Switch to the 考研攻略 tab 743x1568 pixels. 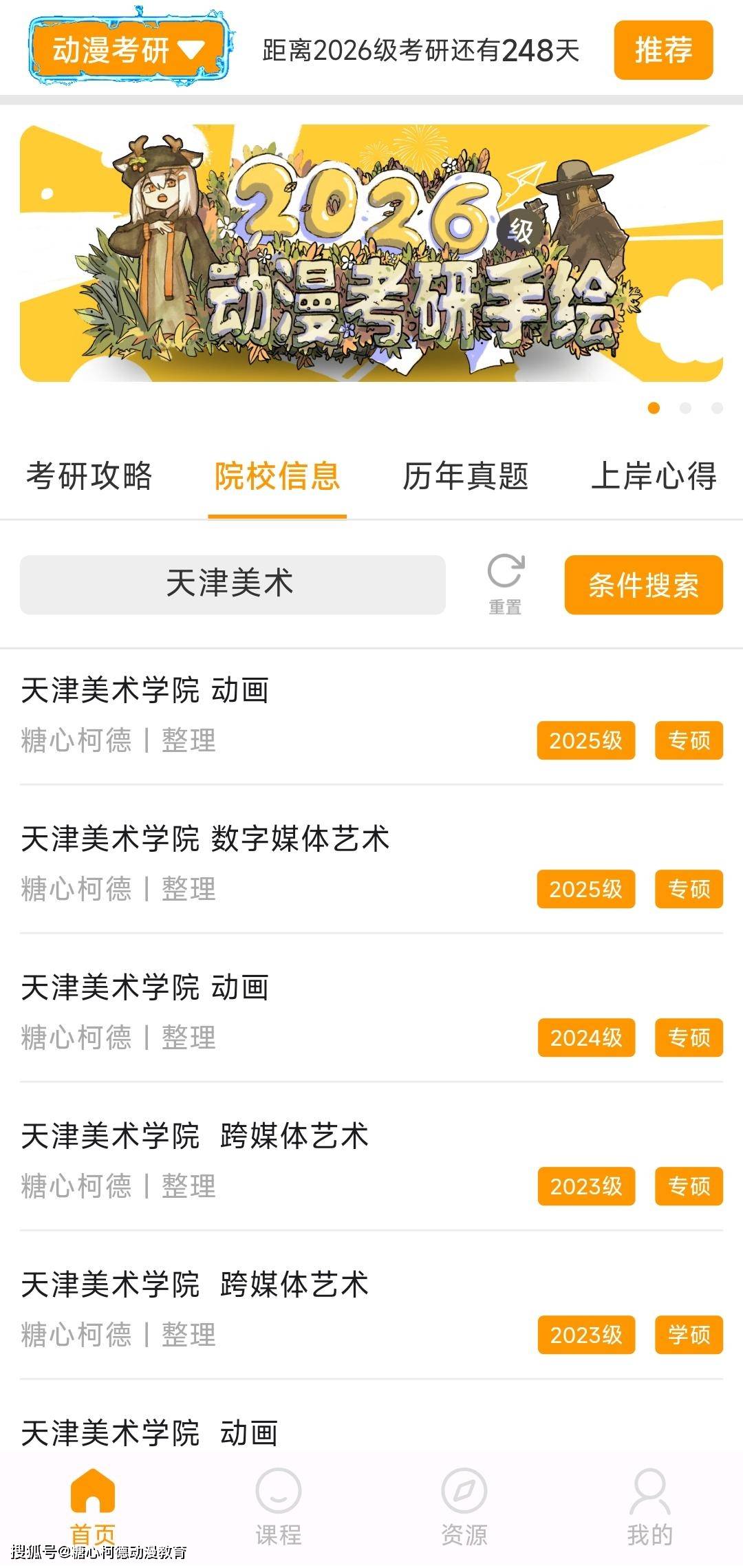(x=89, y=476)
